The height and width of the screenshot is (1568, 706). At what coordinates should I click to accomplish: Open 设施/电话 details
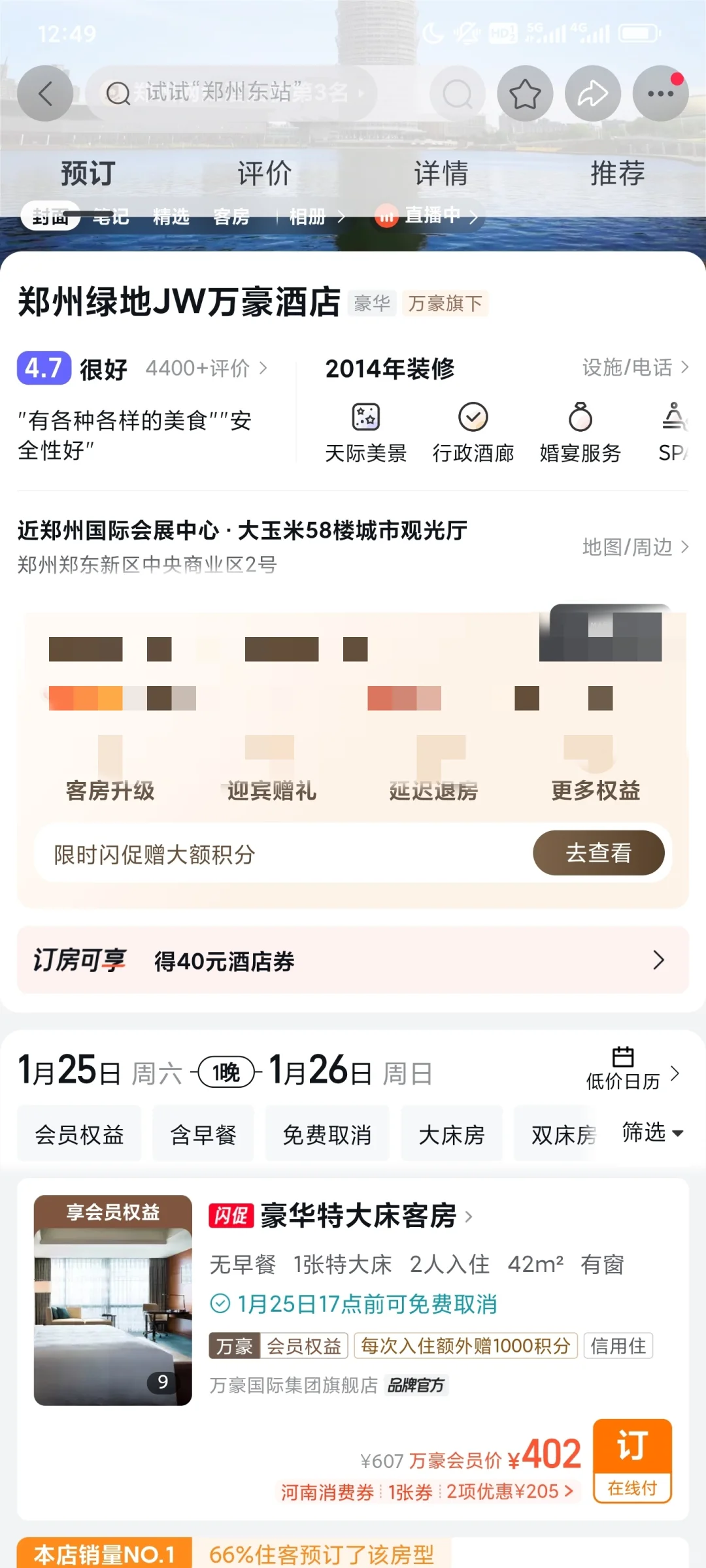pos(635,368)
